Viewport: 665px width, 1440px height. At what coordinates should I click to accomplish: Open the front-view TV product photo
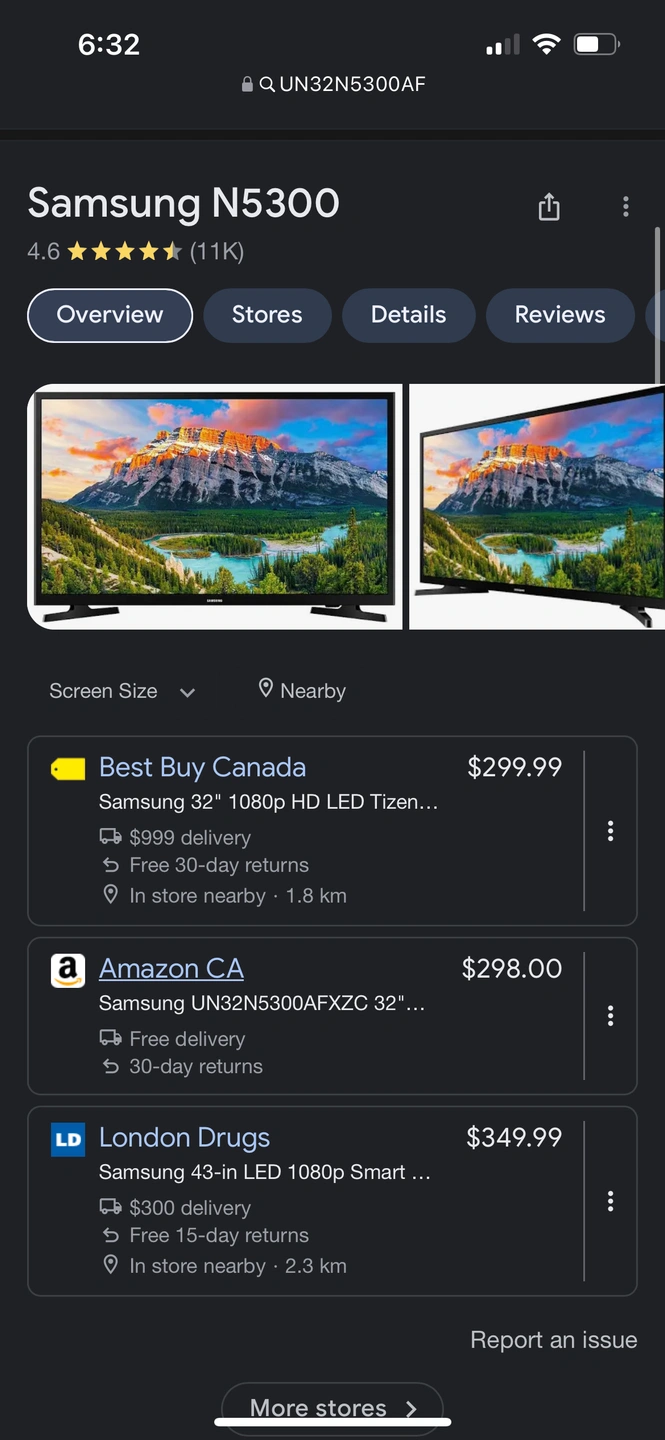tap(215, 507)
